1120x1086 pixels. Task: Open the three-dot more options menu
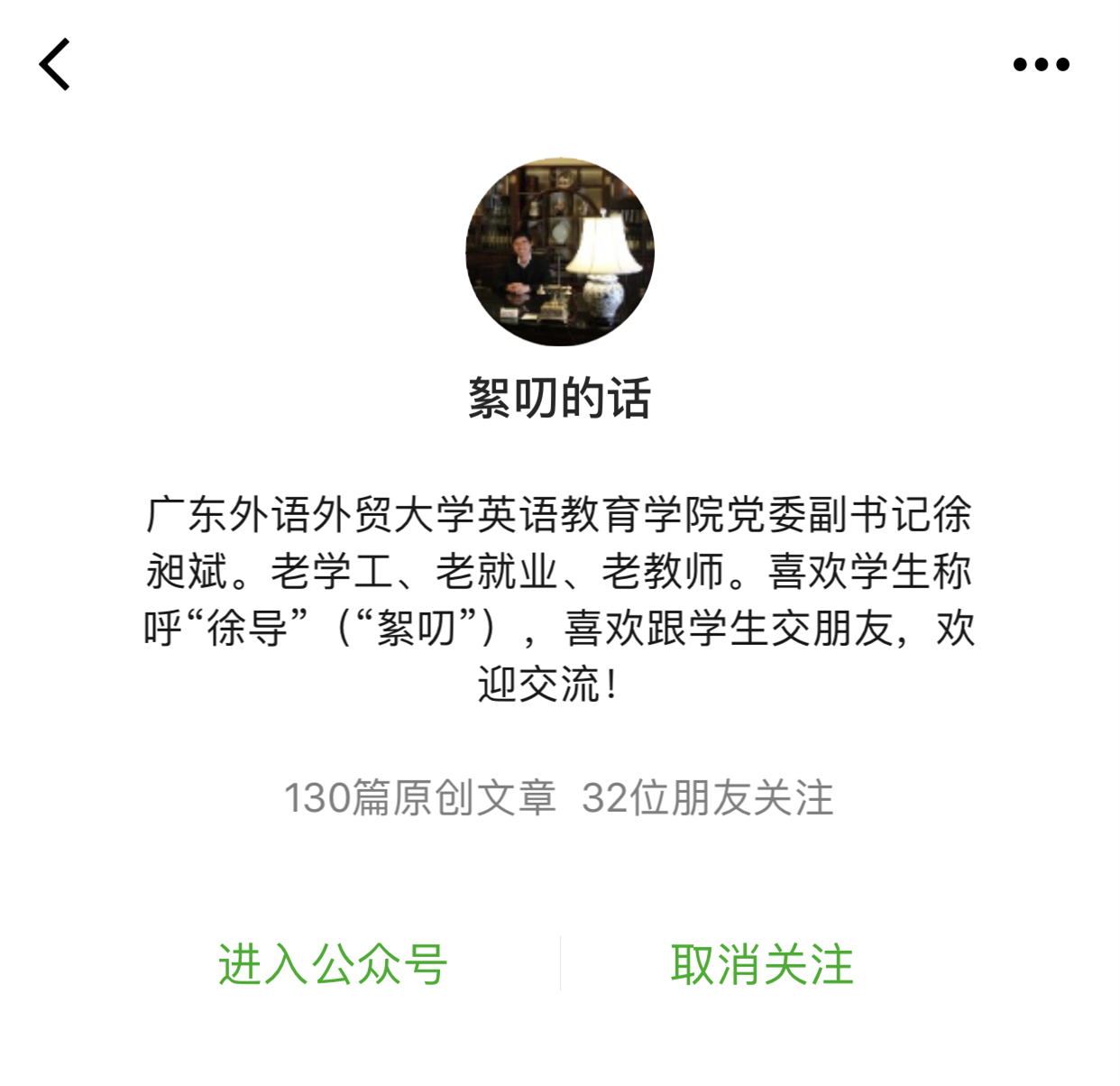tap(1041, 64)
